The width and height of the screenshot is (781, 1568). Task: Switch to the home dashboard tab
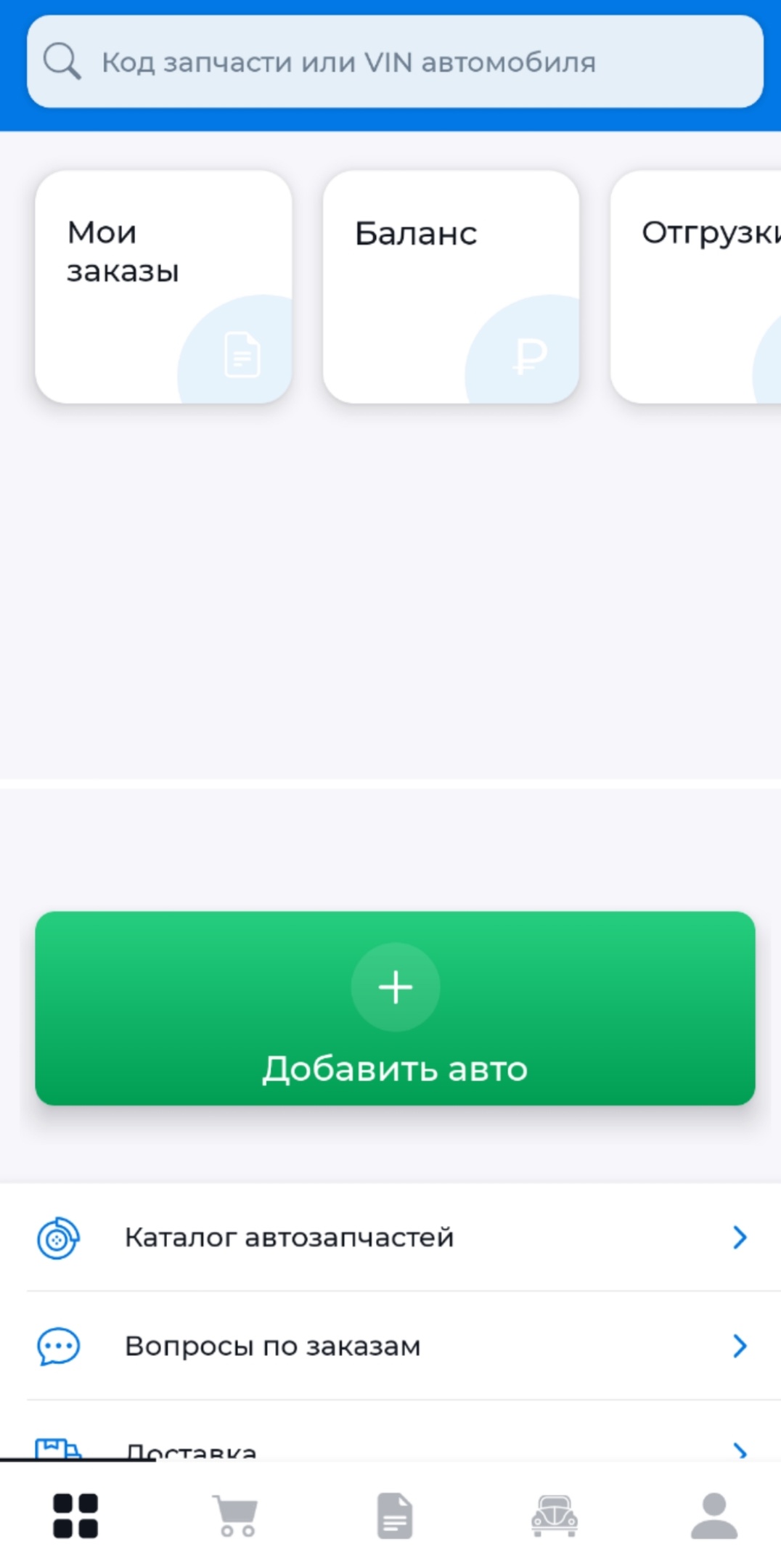(75, 1516)
